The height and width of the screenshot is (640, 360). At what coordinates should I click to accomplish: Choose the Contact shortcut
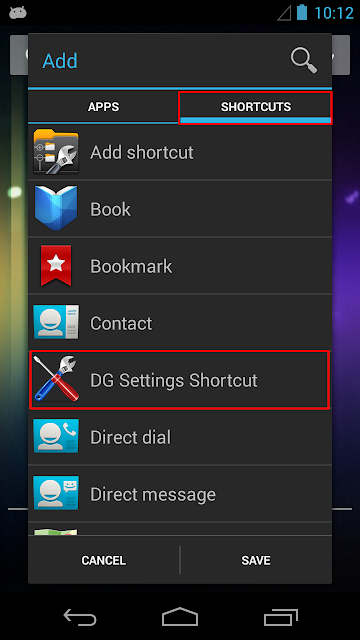click(x=180, y=323)
